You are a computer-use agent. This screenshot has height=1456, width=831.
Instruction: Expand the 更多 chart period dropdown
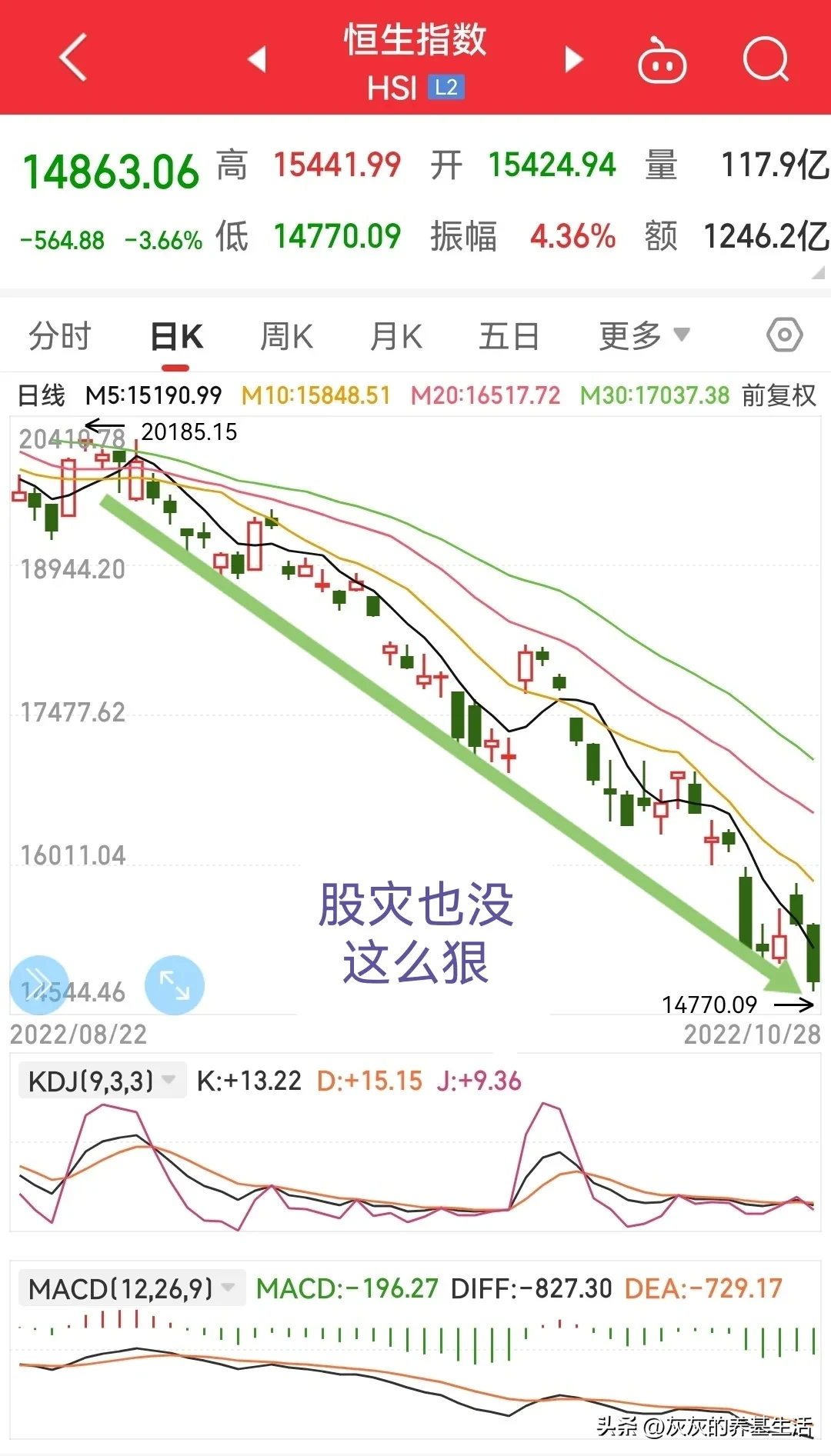click(643, 335)
